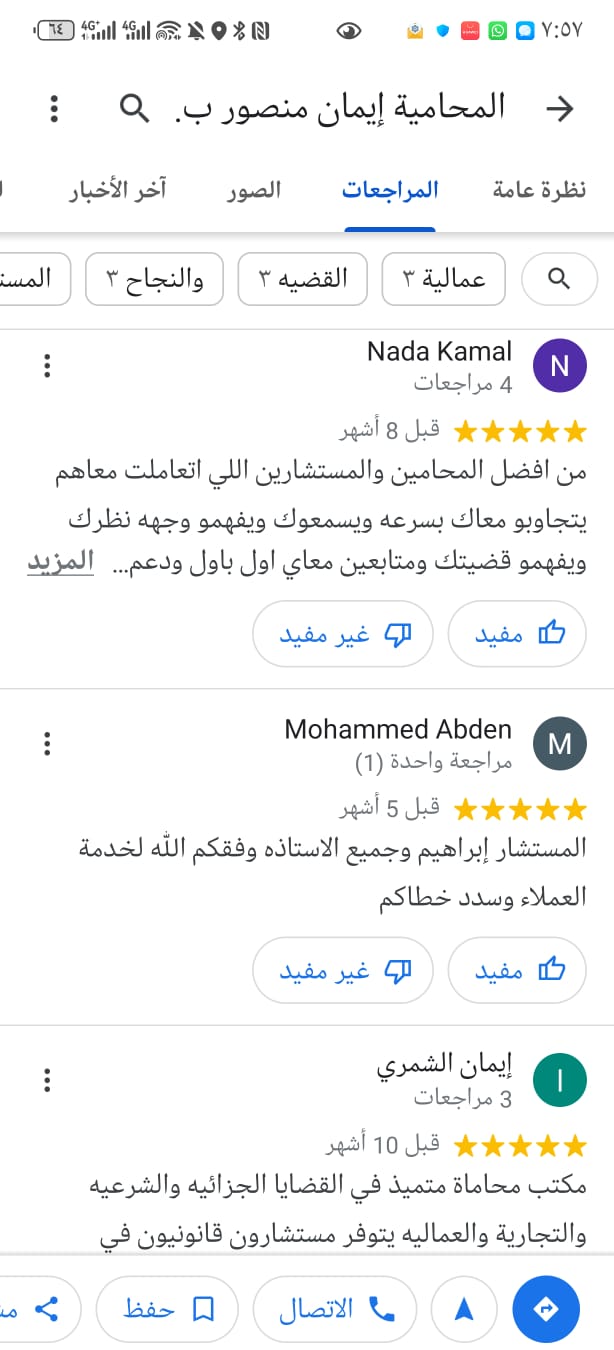
Task: Mark Mohammed Abden's review as مفيد
Action: click(517, 970)
